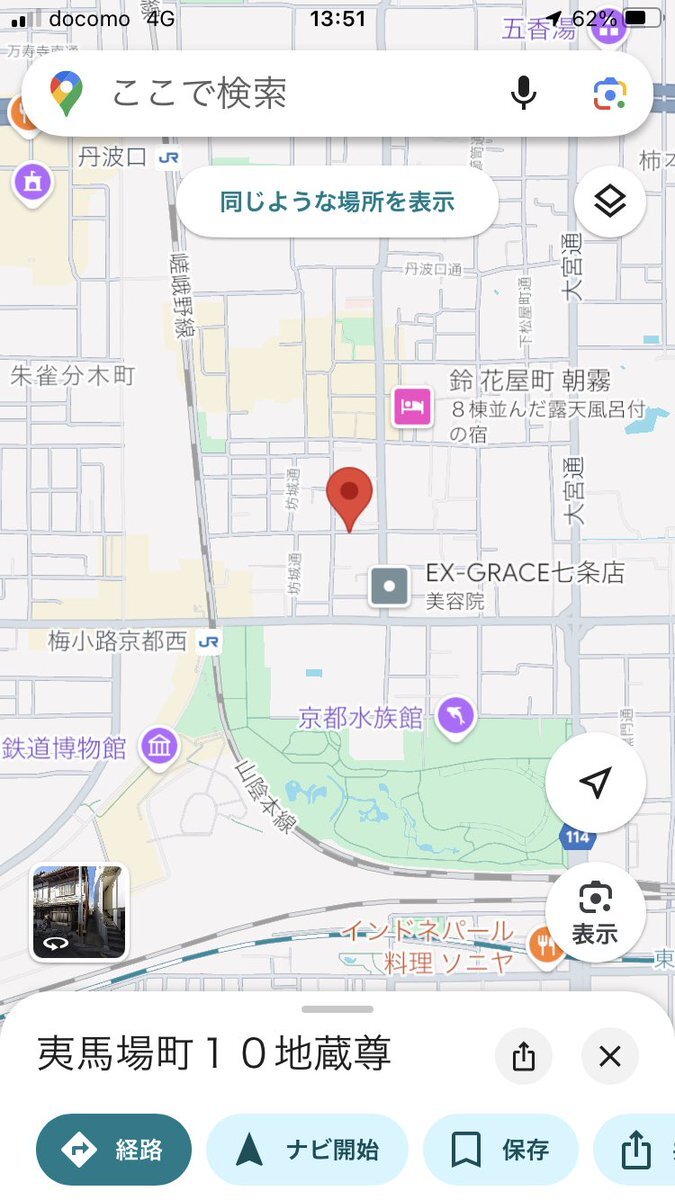
Task: Save this place with 保存
Action: pyautogui.click(x=500, y=1150)
